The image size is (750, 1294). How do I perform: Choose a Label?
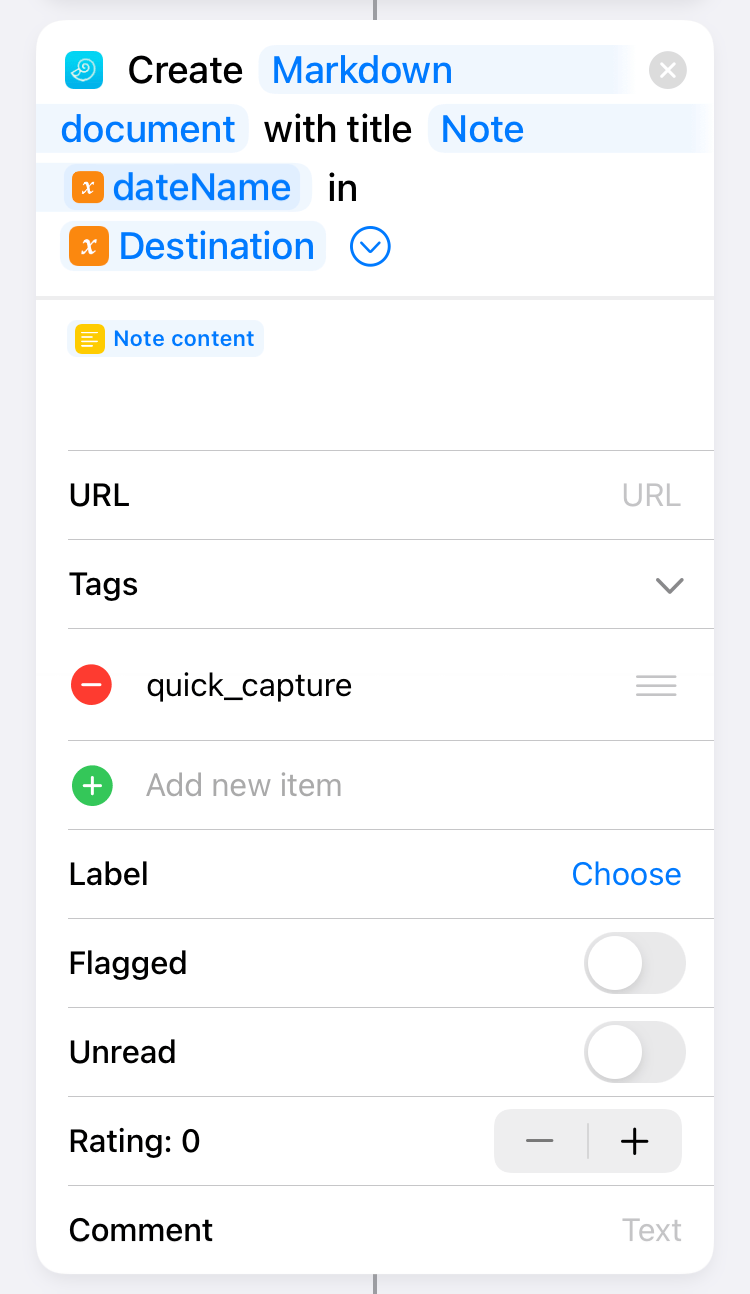626,874
